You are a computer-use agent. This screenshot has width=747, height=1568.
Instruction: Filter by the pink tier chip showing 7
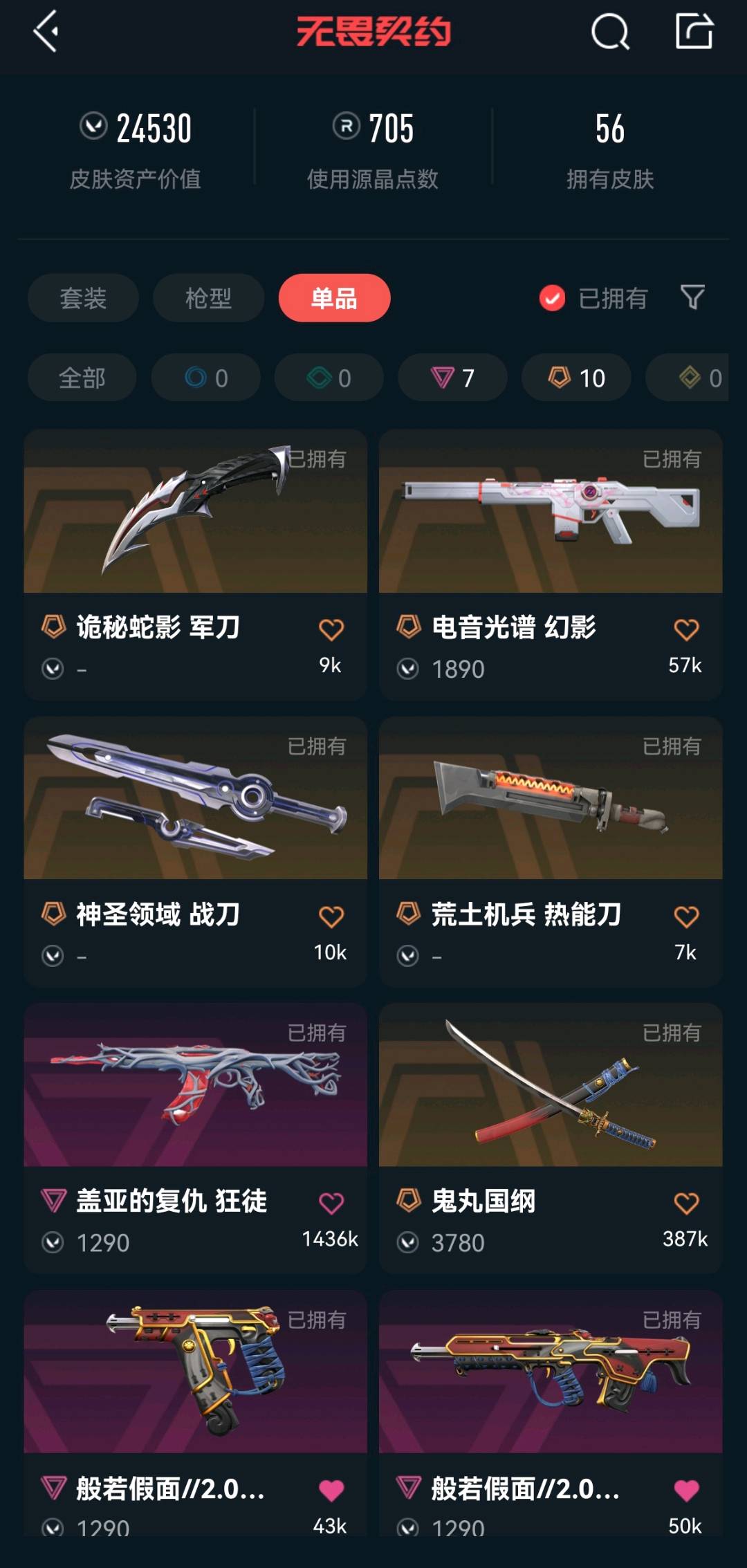pyautogui.click(x=452, y=378)
